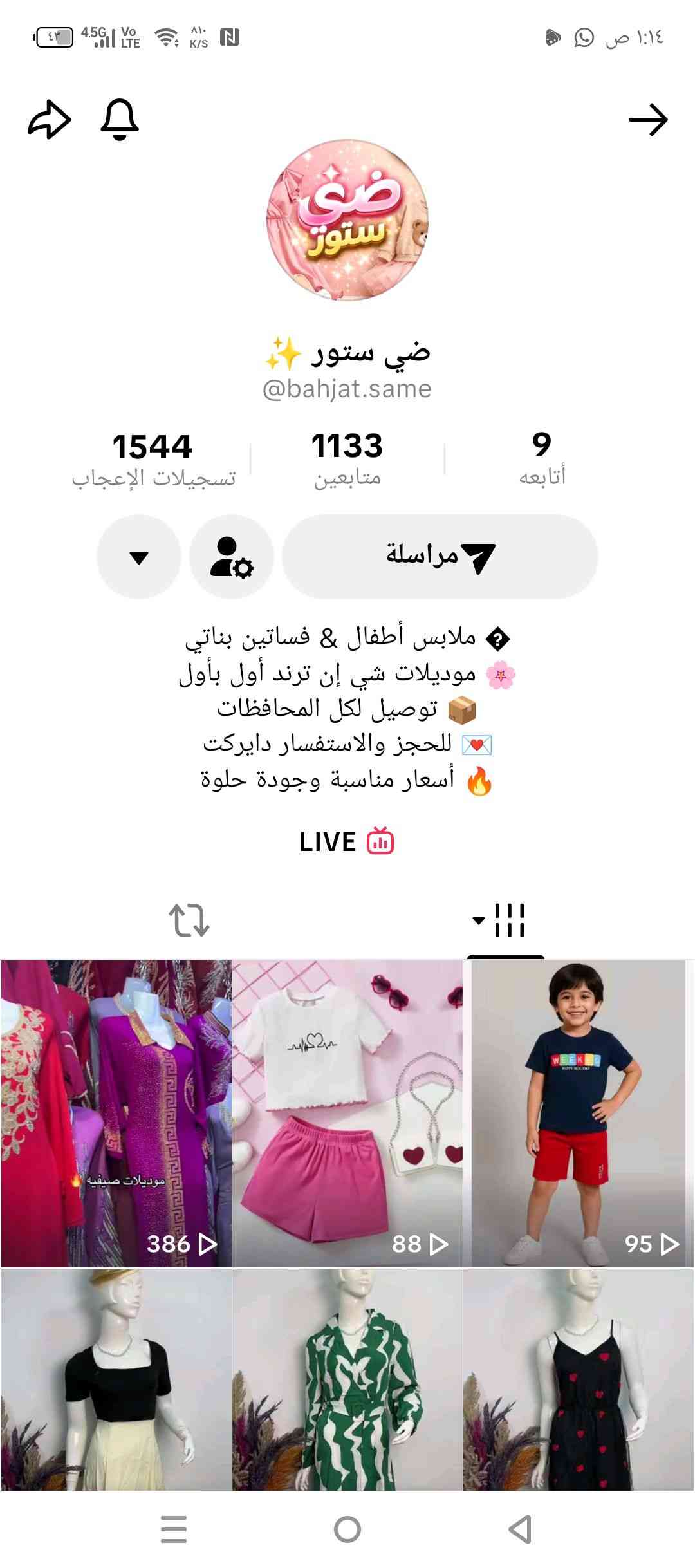Image resolution: width=695 pixels, height=1568 pixels.
Task: Watch the green striped dress video
Action: tap(347, 1379)
